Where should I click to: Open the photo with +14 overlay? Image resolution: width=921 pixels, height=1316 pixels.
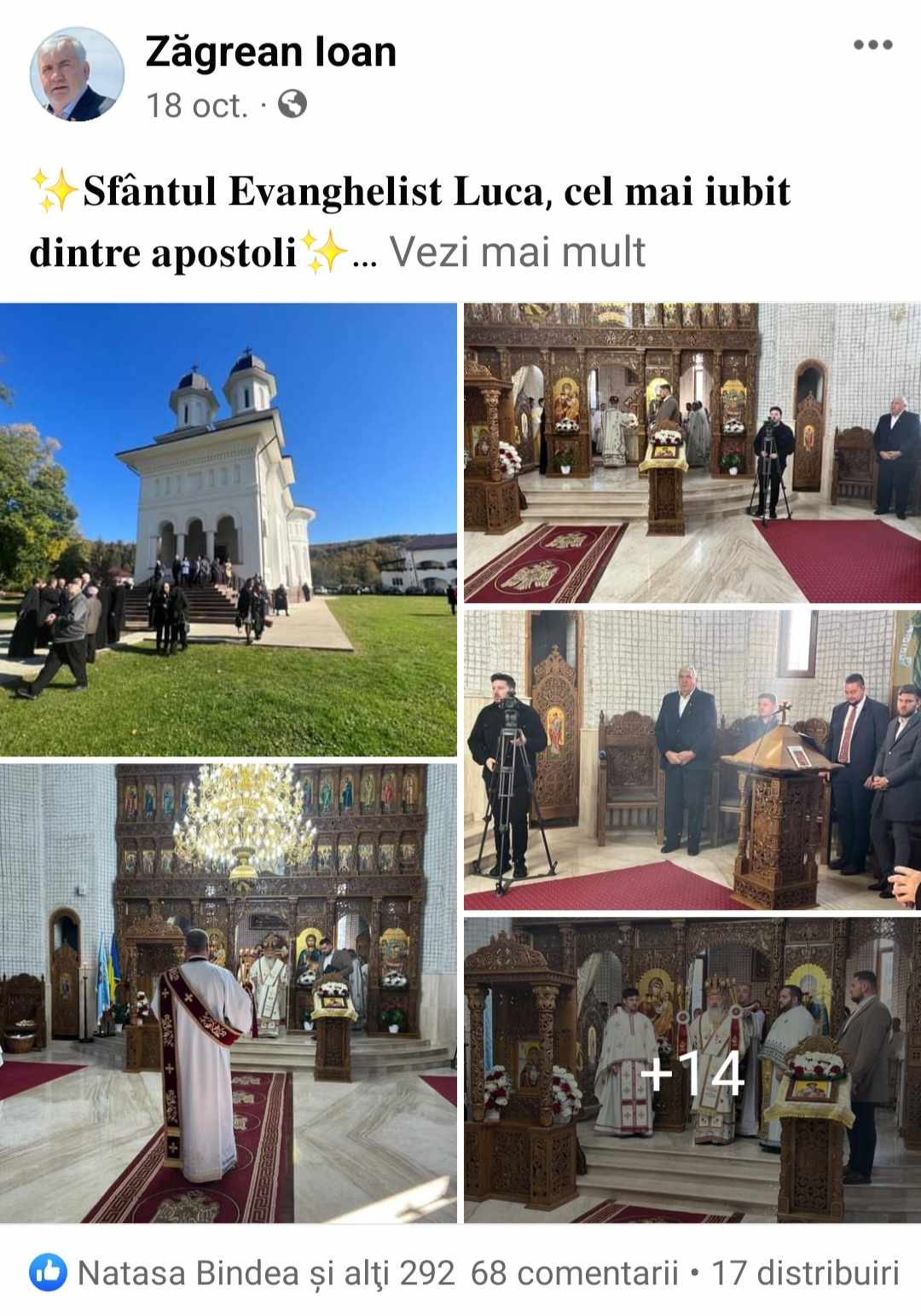coord(692,1070)
